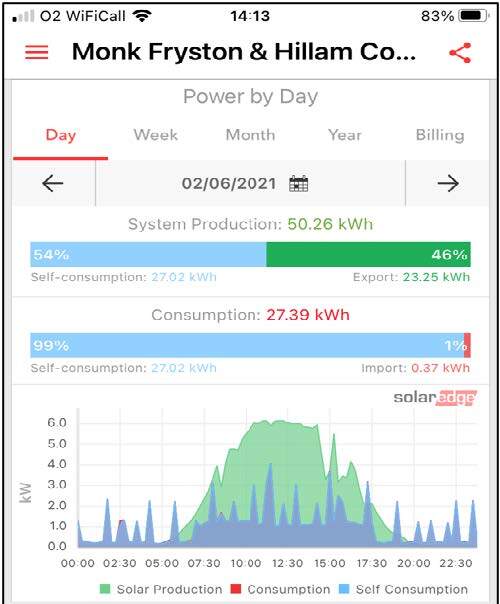Open the hamburger menu
Viewport: 500px width, 604px height.
pyautogui.click(x=37, y=52)
